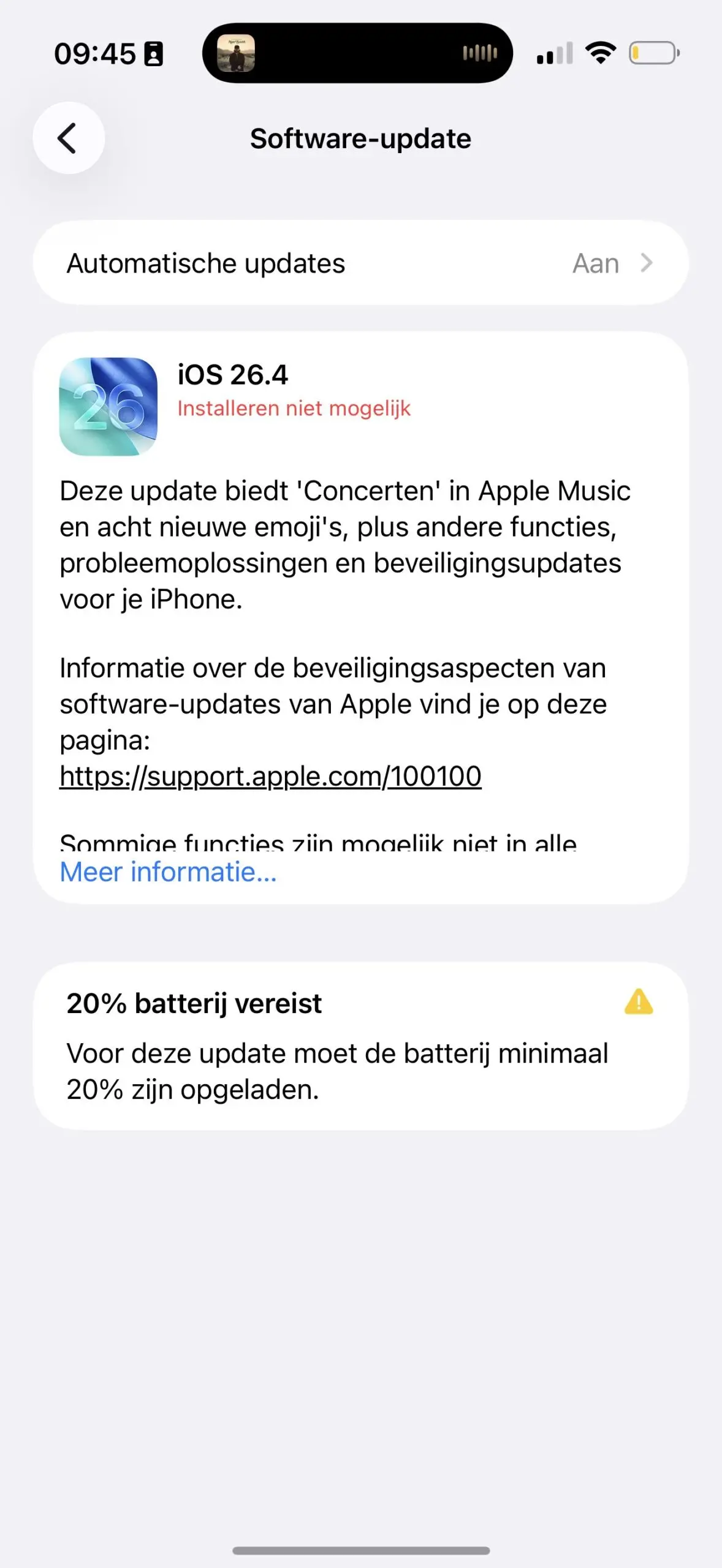The image size is (722, 1568).
Task: Tap the home indicator bar at bottom
Action: tap(361, 1552)
